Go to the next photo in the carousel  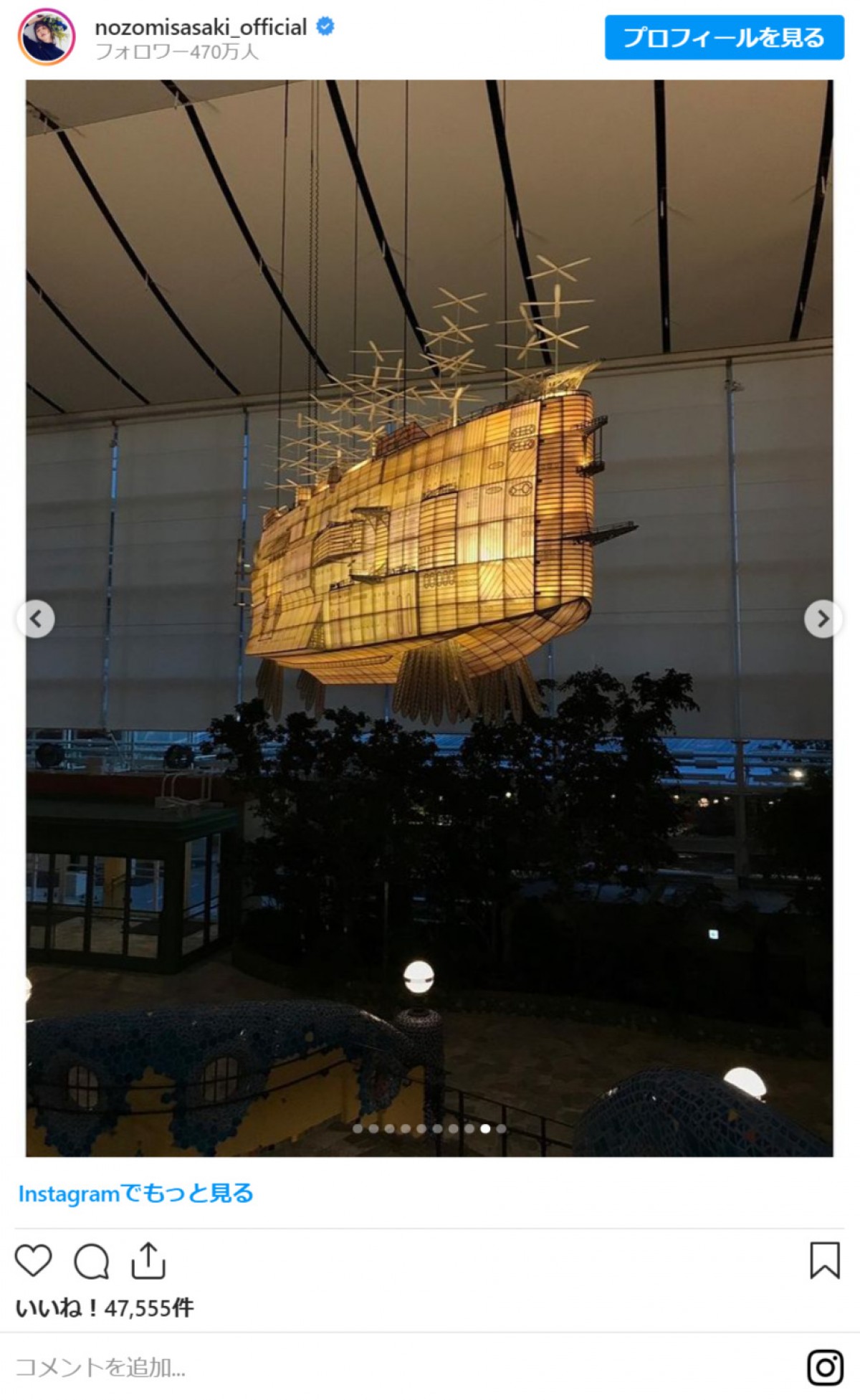(823, 618)
